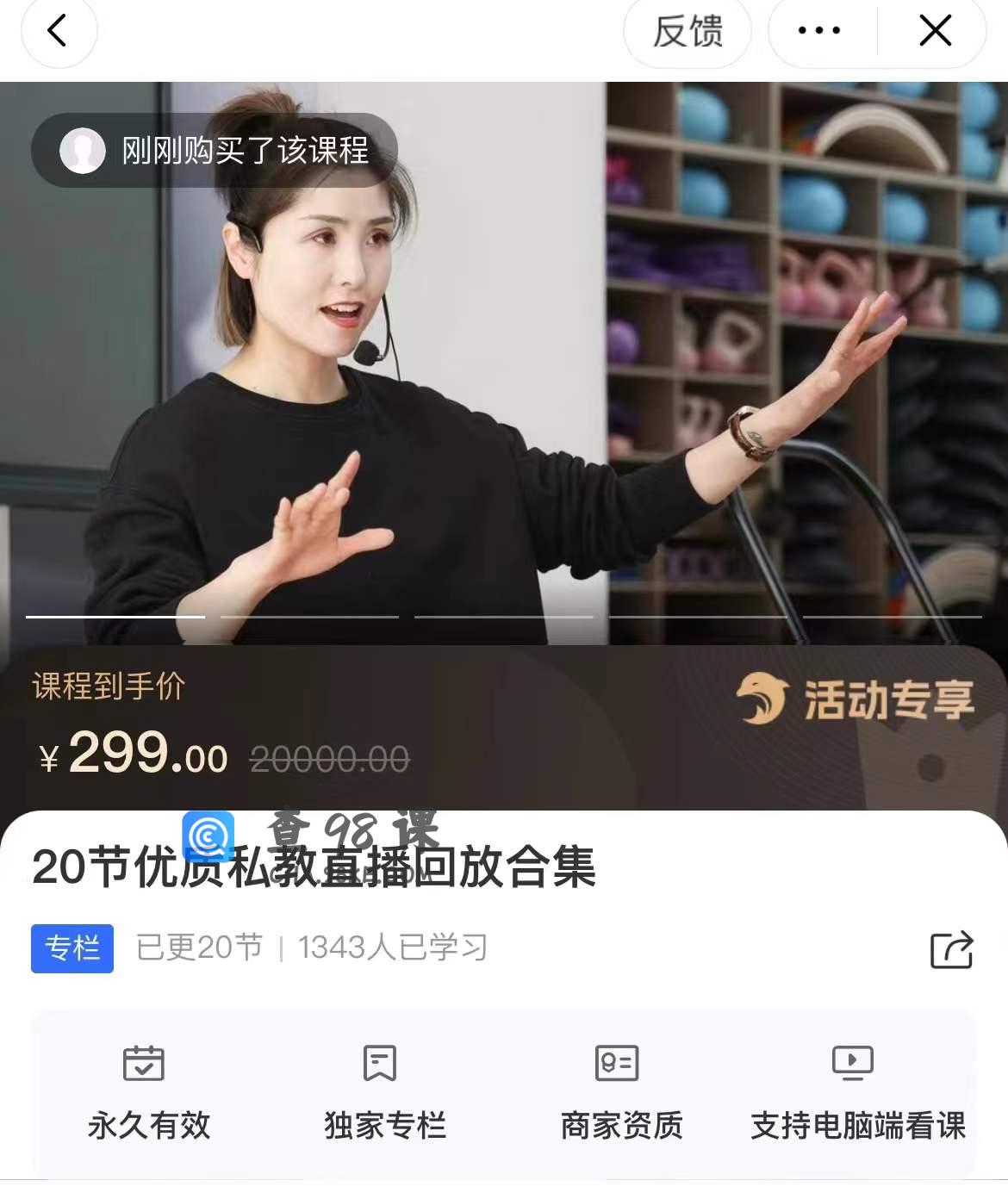The width and height of the screenshot is (1008, 1199).
Task: Go back using the top-left arrow
Action: (58, 32)
